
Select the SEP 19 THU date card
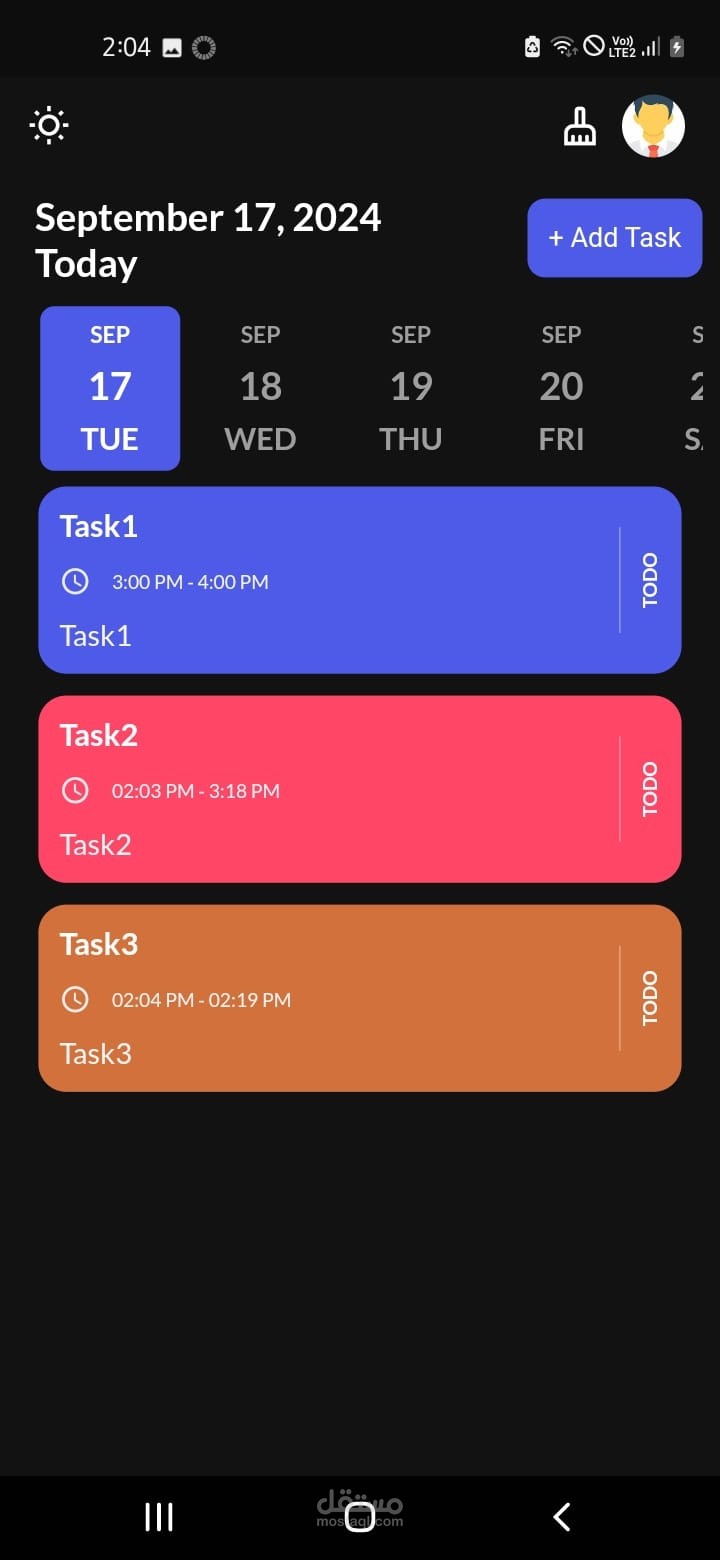coord(410,388)
